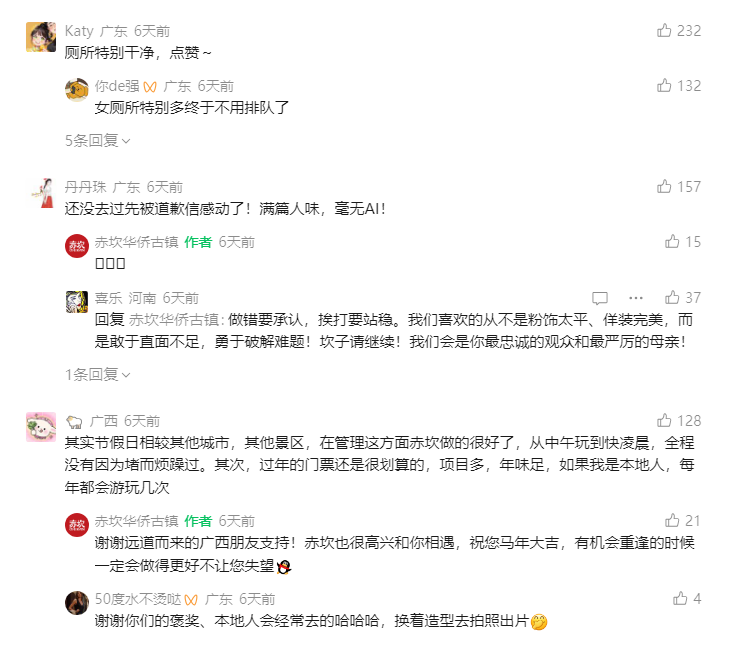Like the author's reply showing 15 likes
The image size is (740, 646).
(x=672, y=242)
